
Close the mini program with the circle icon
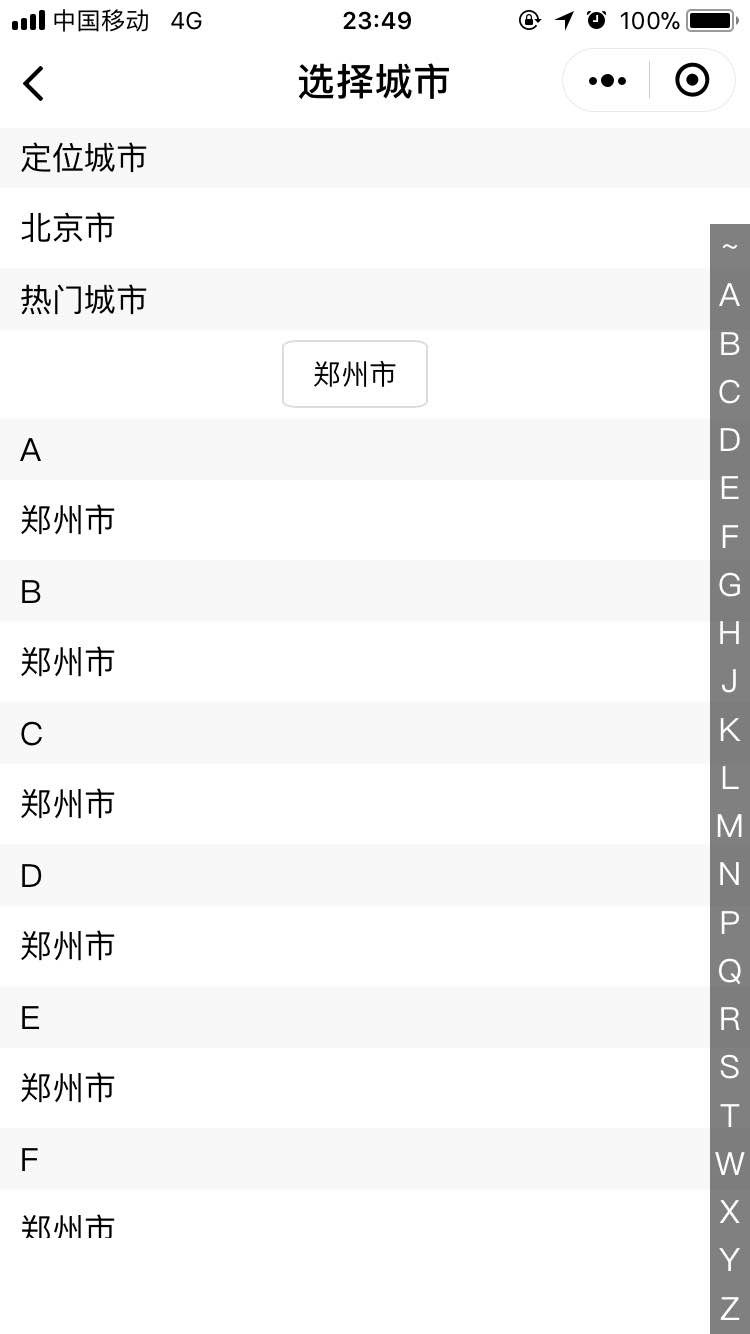(x=692, y=81)
